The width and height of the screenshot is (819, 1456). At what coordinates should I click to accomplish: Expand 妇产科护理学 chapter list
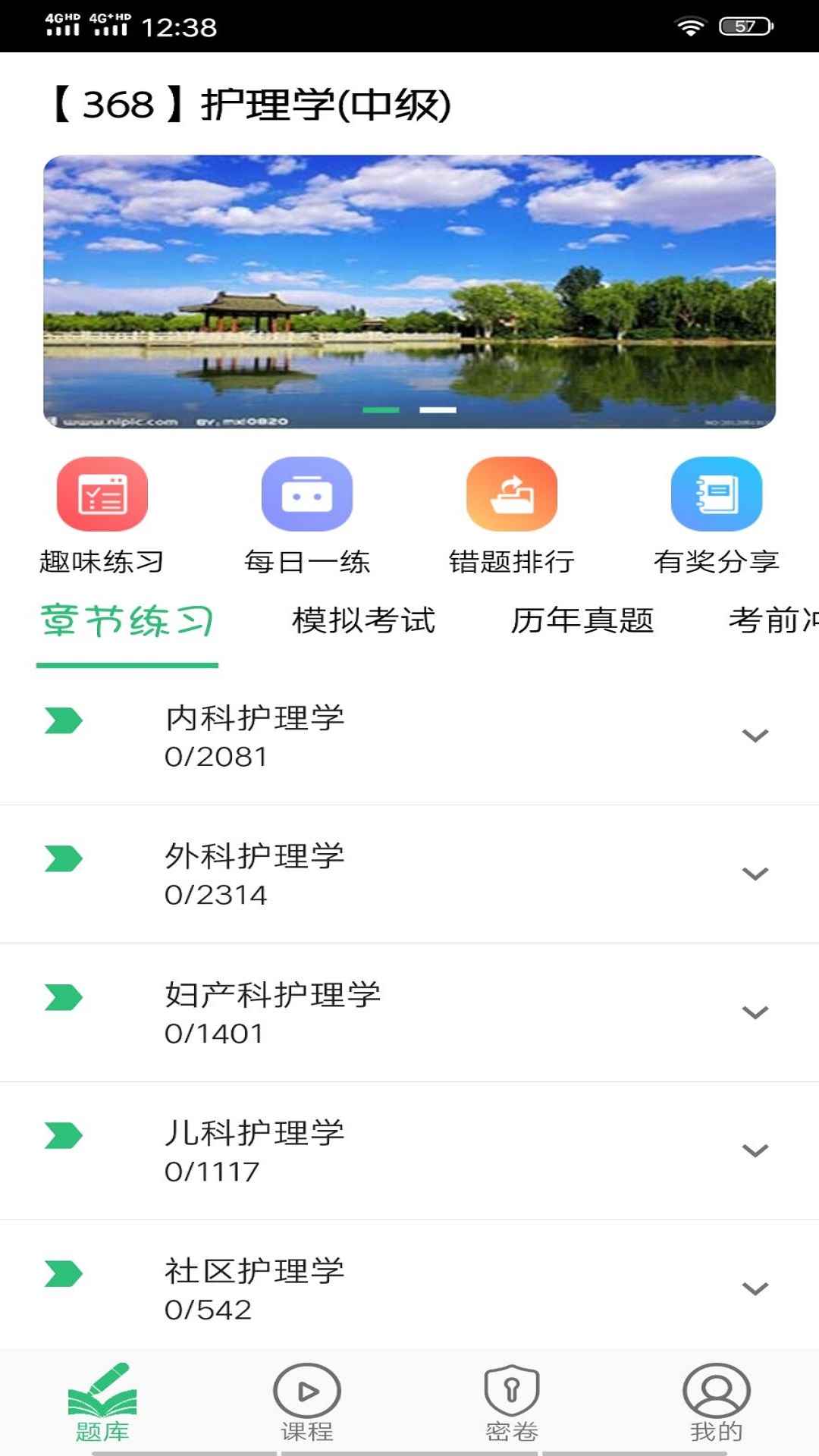point(755,1012)
